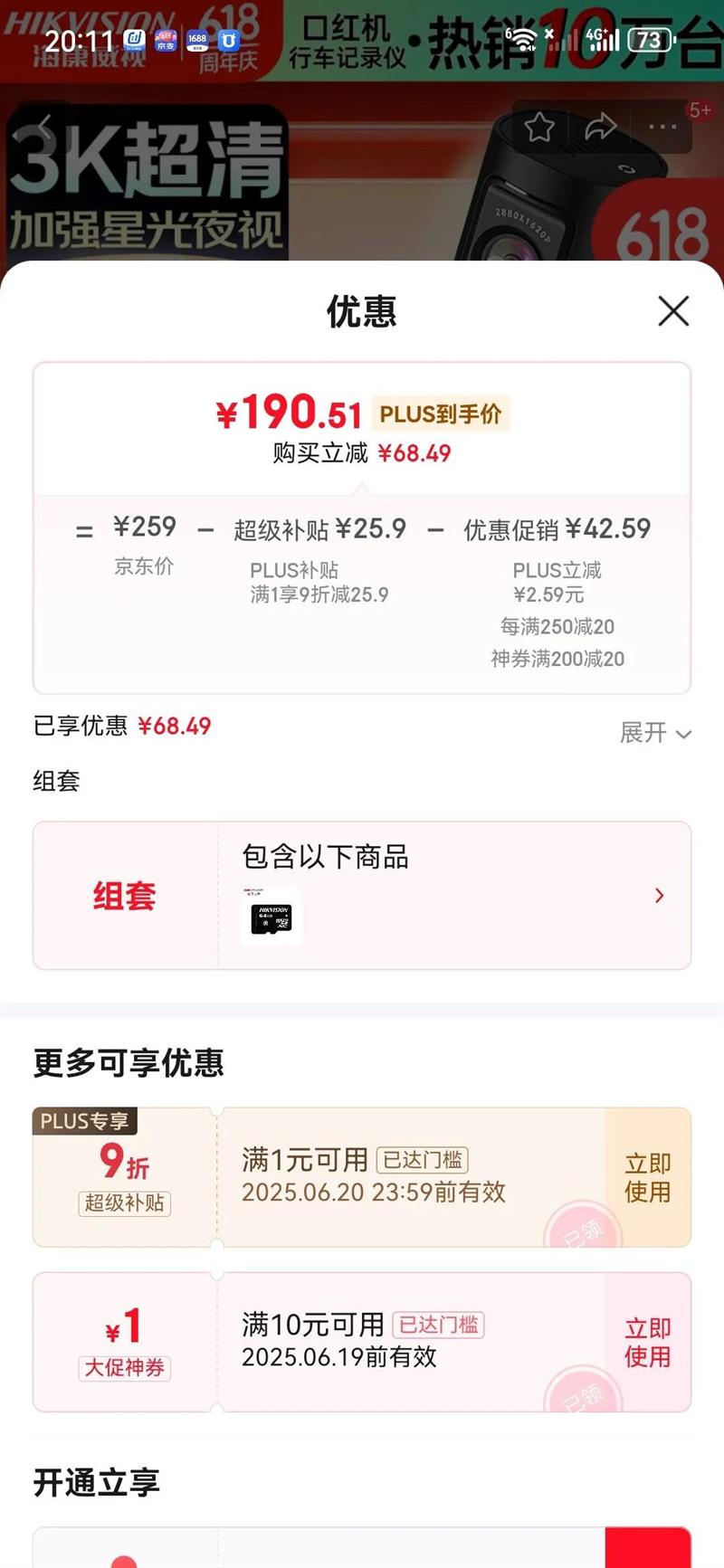Share this product page
Image resolution: width=724 pixels, height=1568 pixels.
click(600, 127)
